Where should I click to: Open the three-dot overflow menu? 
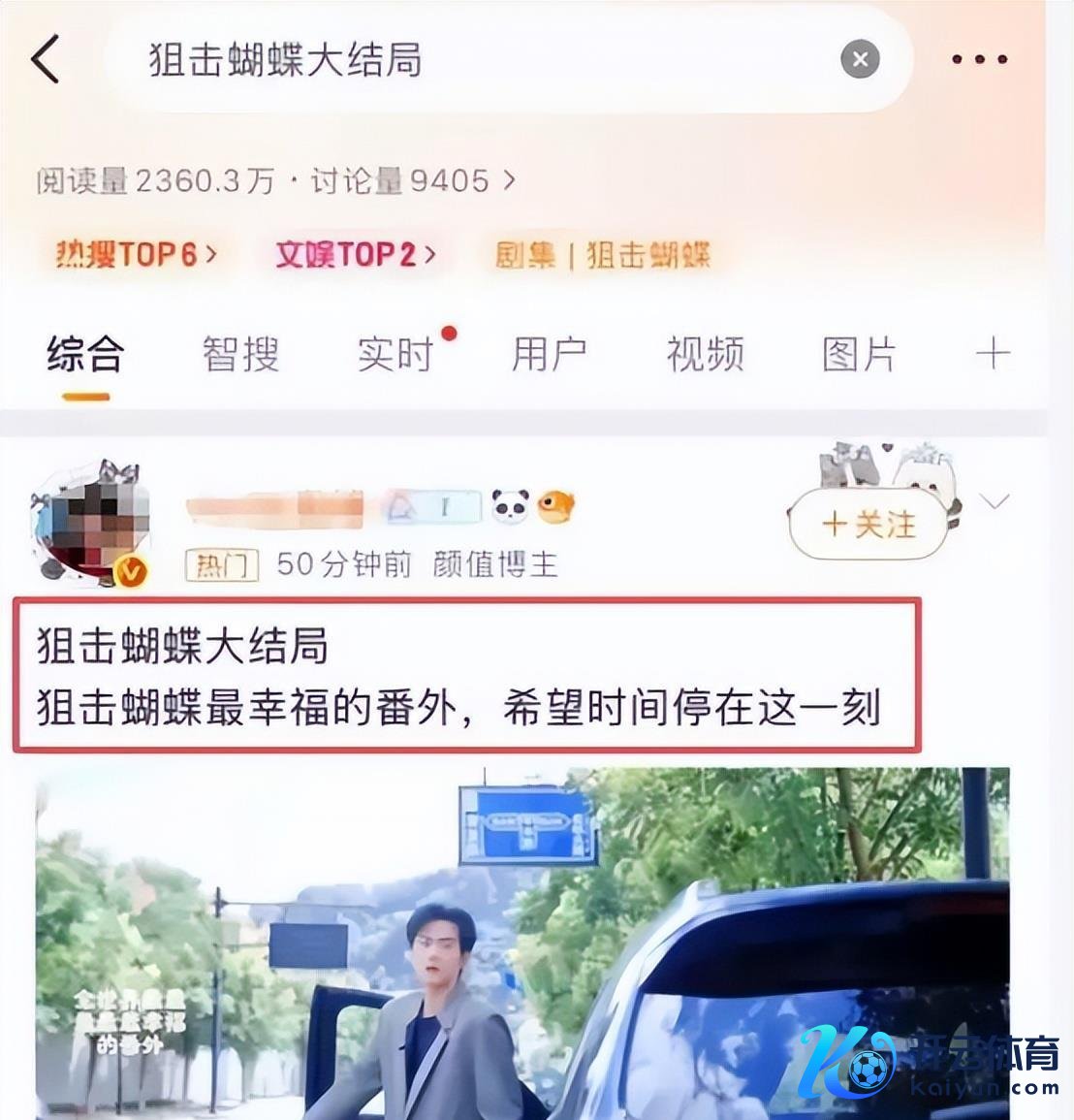(x=979, y=60)
